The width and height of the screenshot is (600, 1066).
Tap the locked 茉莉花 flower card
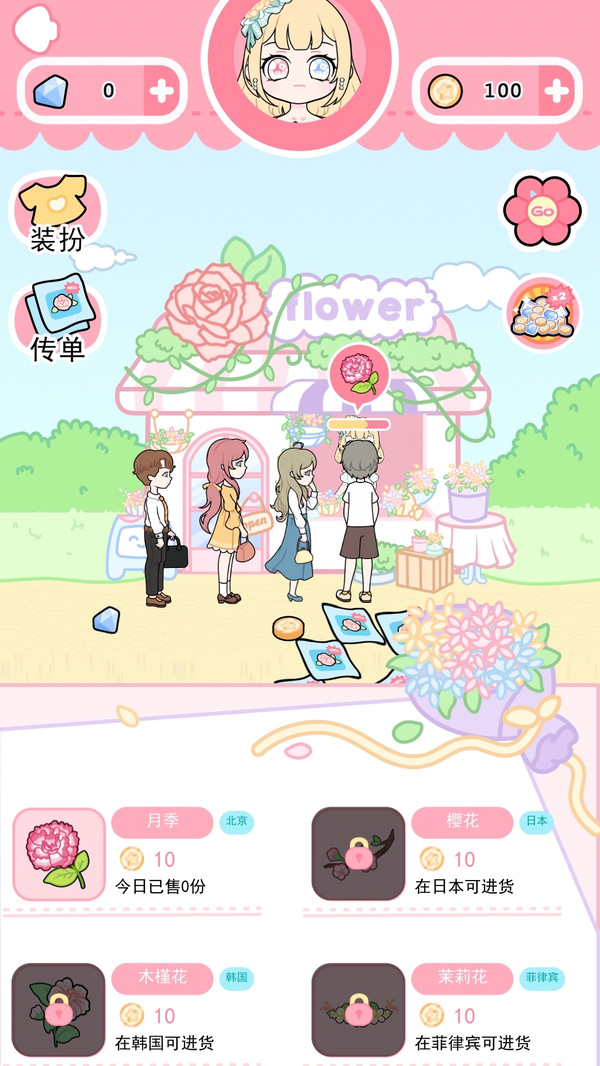click(358, 1010)
